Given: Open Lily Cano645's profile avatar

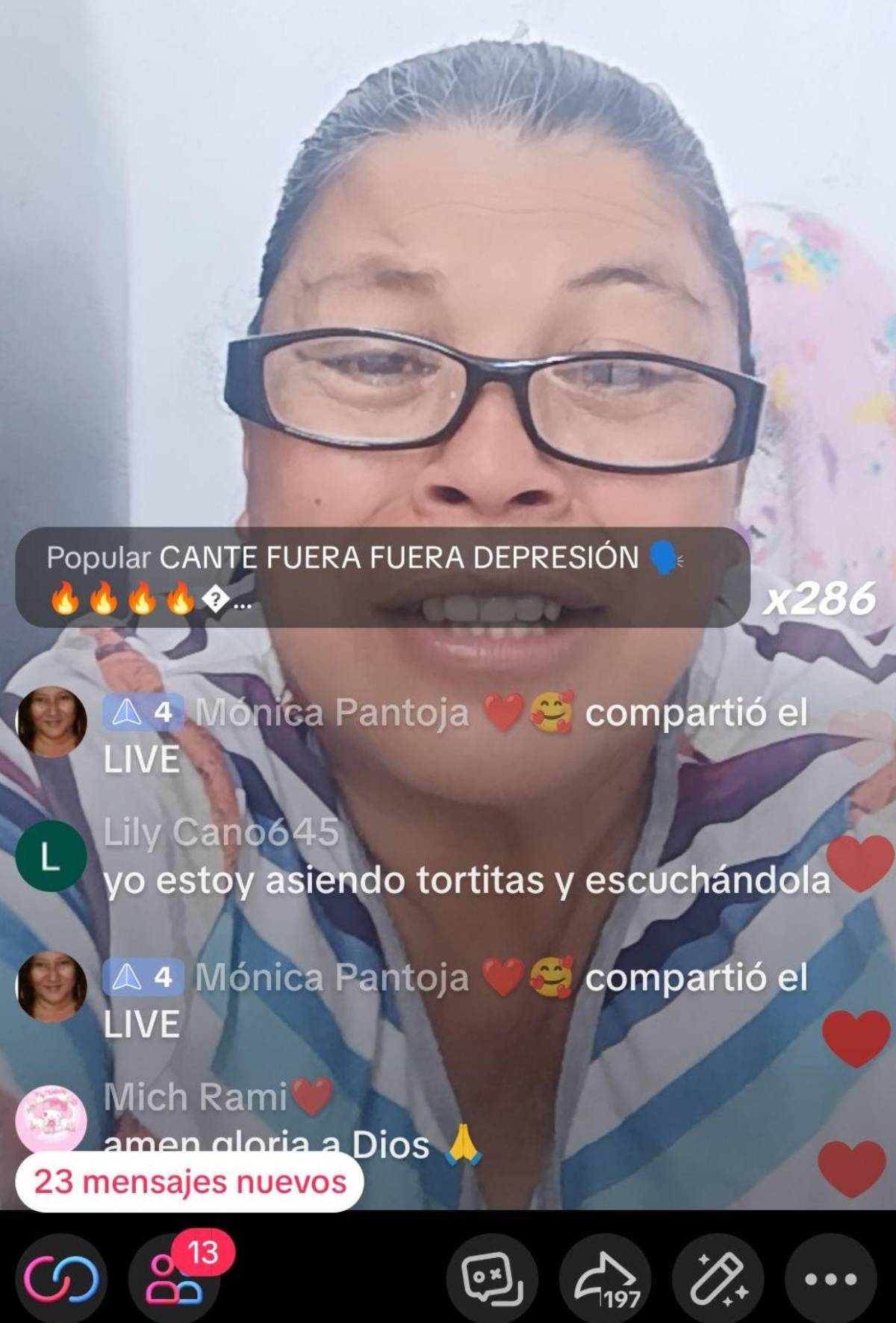Looking at the screenshot, I should coord(51,857).
